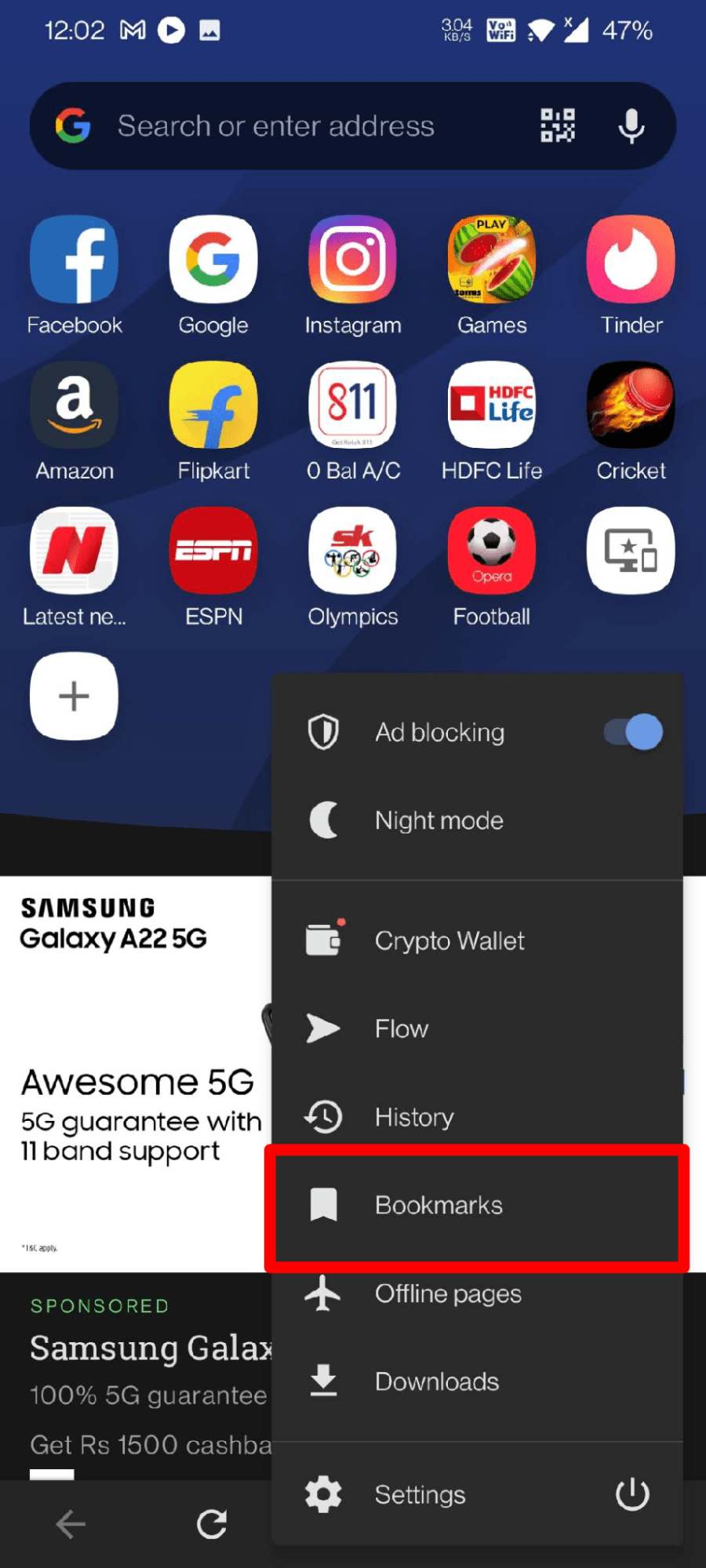706x1568 pixels.
Task: Open Crypto Wallet
Action: click(x=477, y=940)
